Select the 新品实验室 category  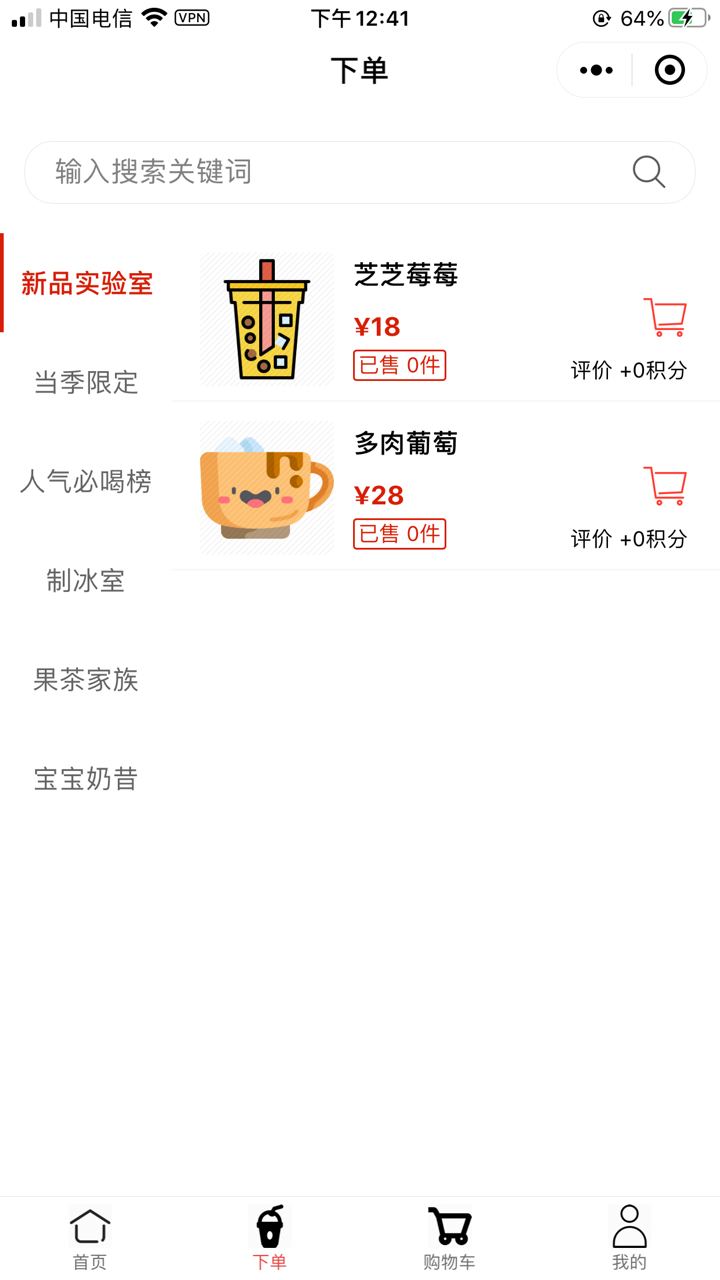click(x=86, y=283)
